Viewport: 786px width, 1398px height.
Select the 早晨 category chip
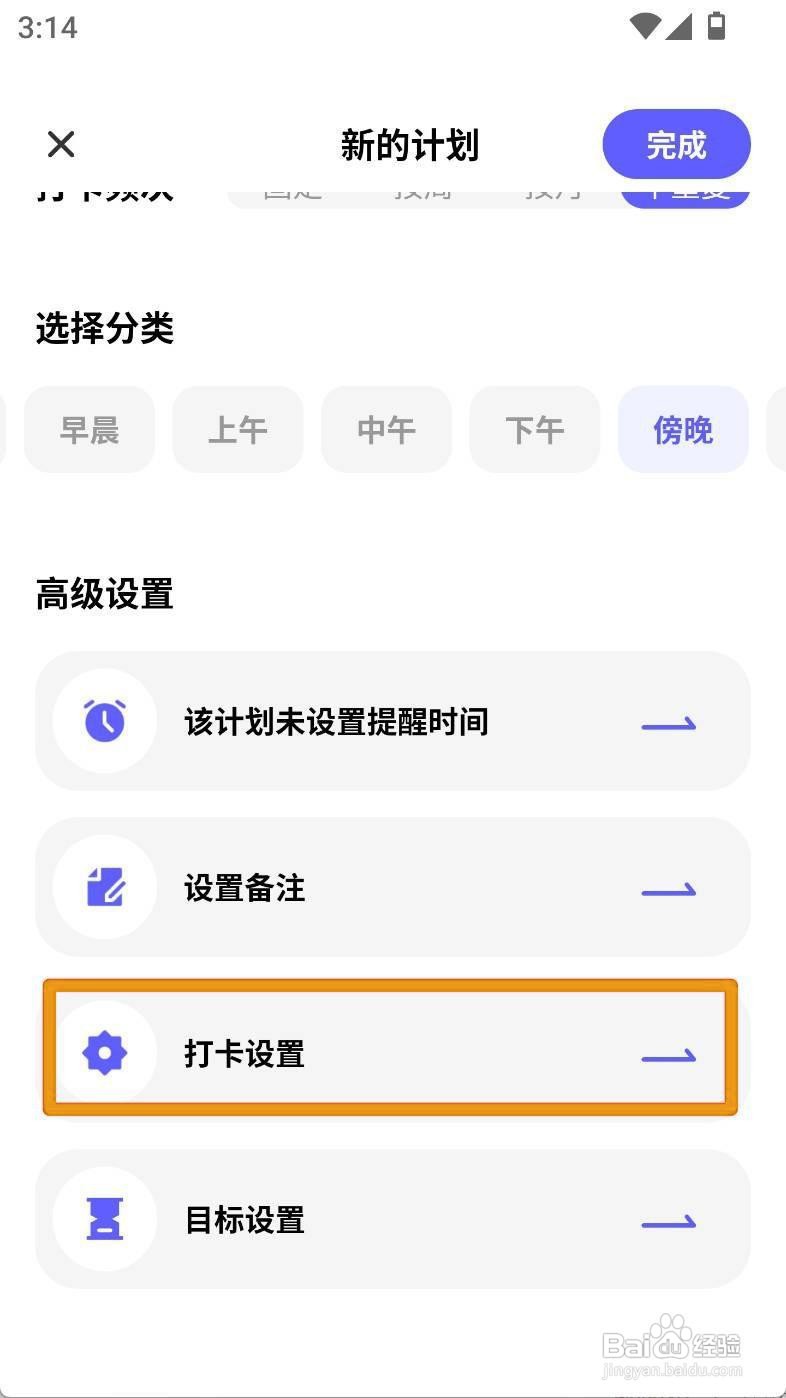89,430
